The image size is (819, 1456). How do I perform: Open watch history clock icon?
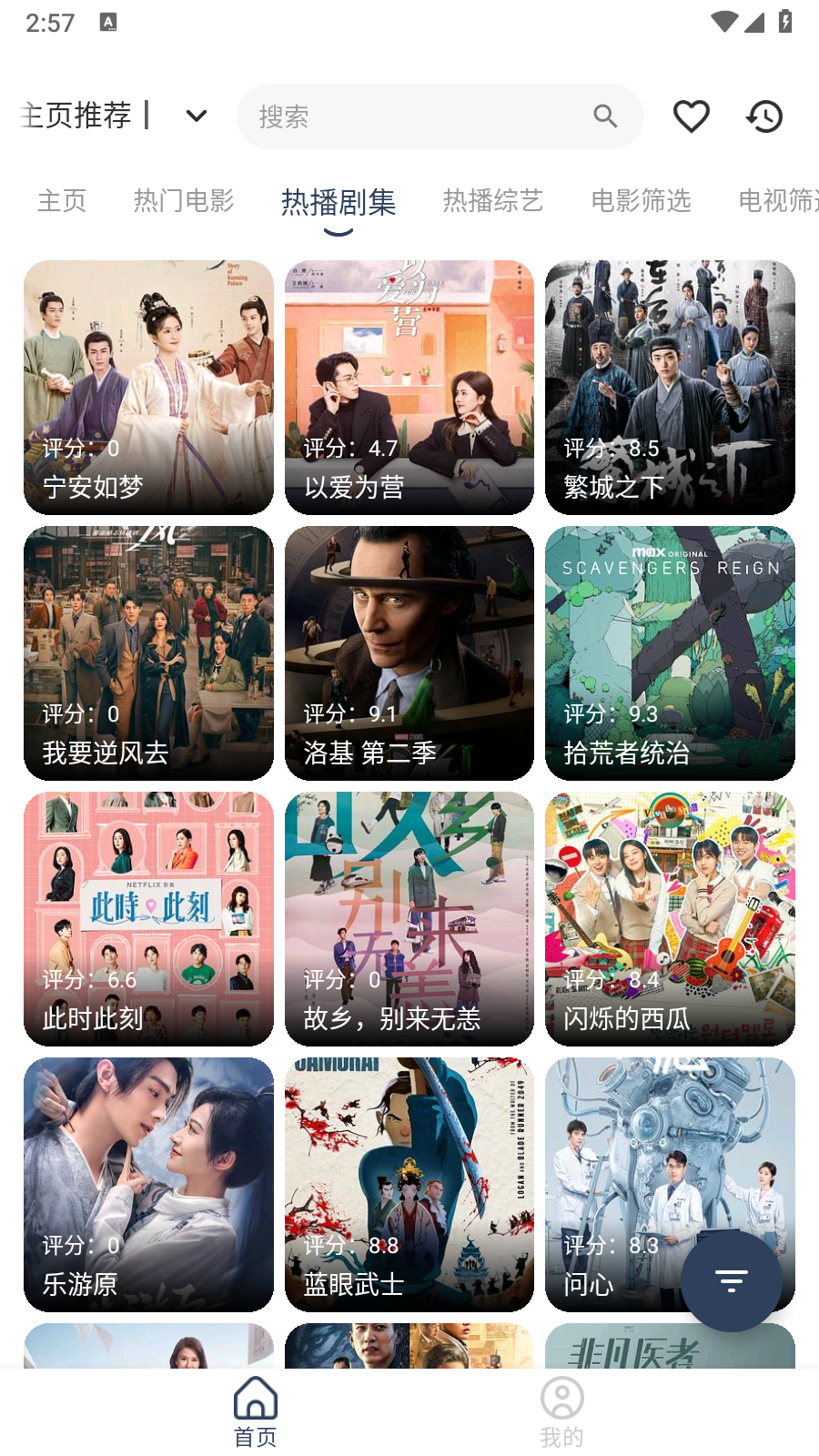pos(764,116)
